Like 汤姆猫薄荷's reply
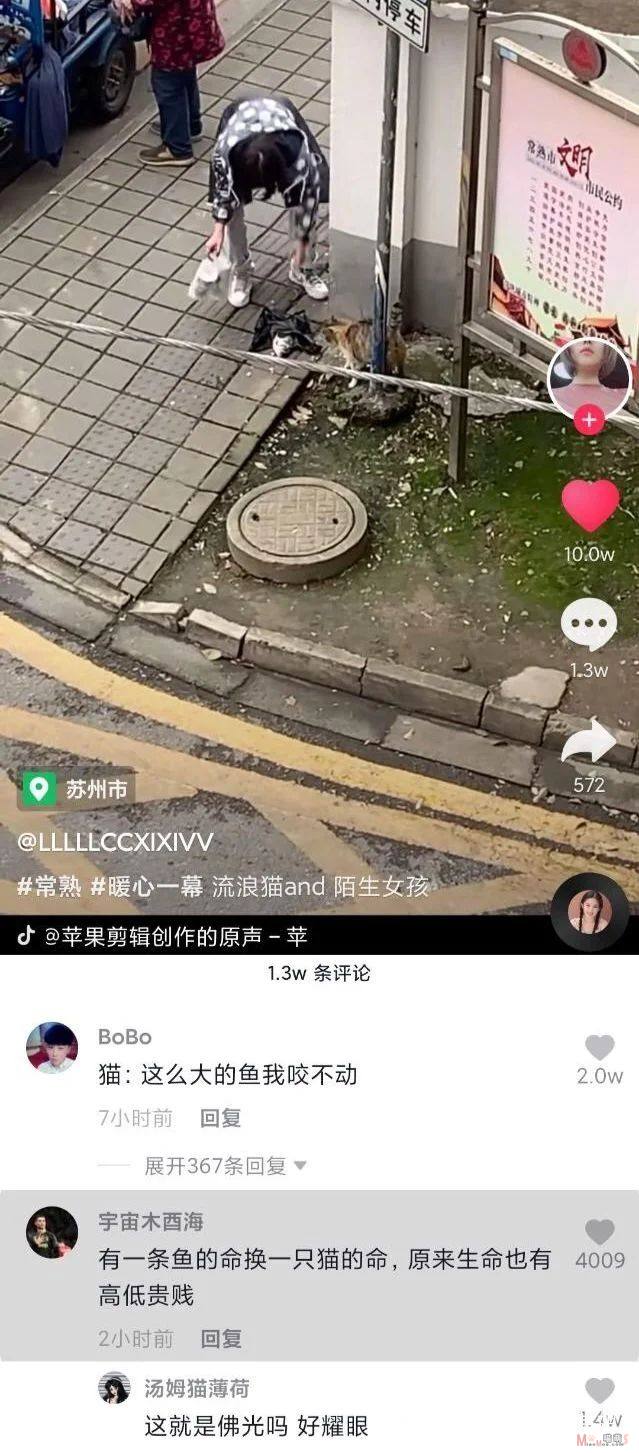 (x=599, y=1391)
